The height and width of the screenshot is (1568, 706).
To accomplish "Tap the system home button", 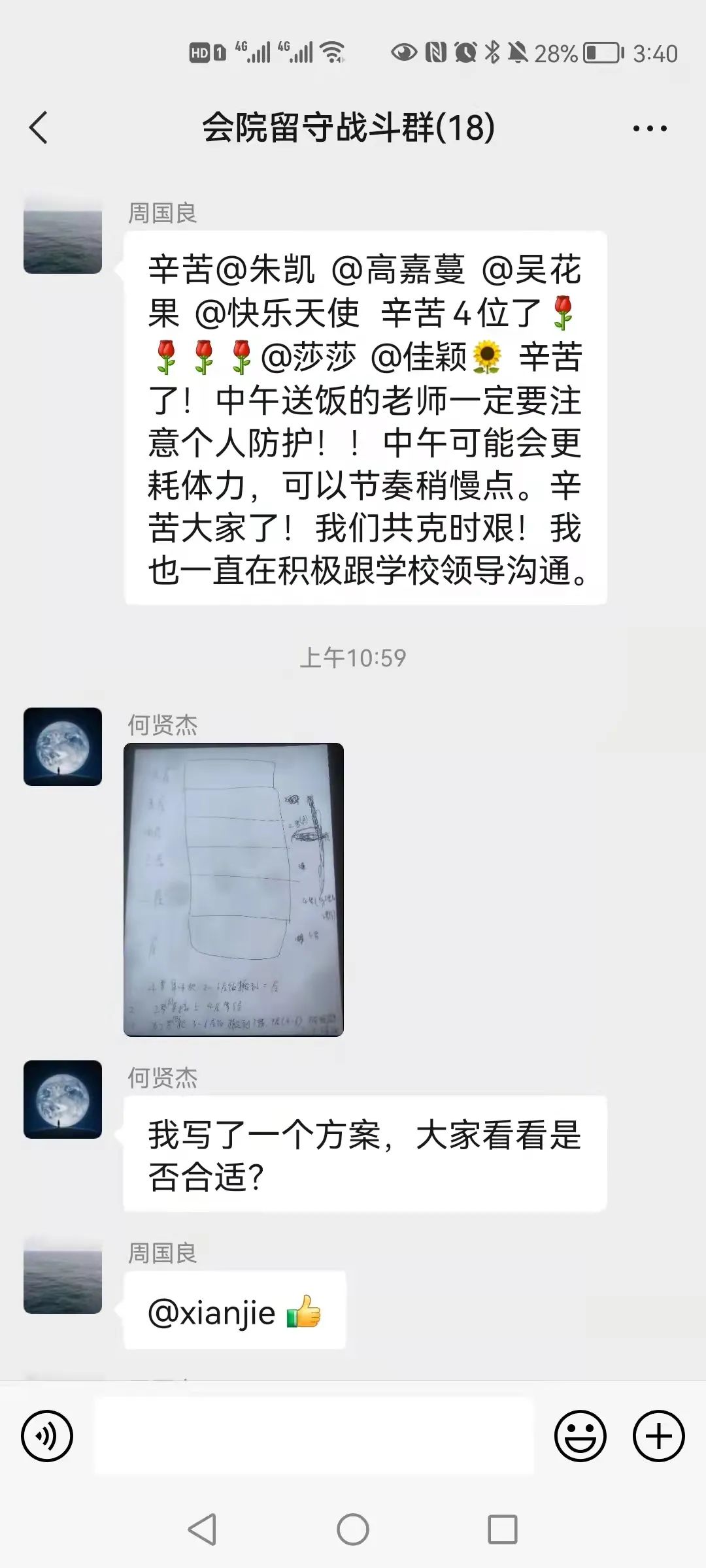I will pos(353,1529).
